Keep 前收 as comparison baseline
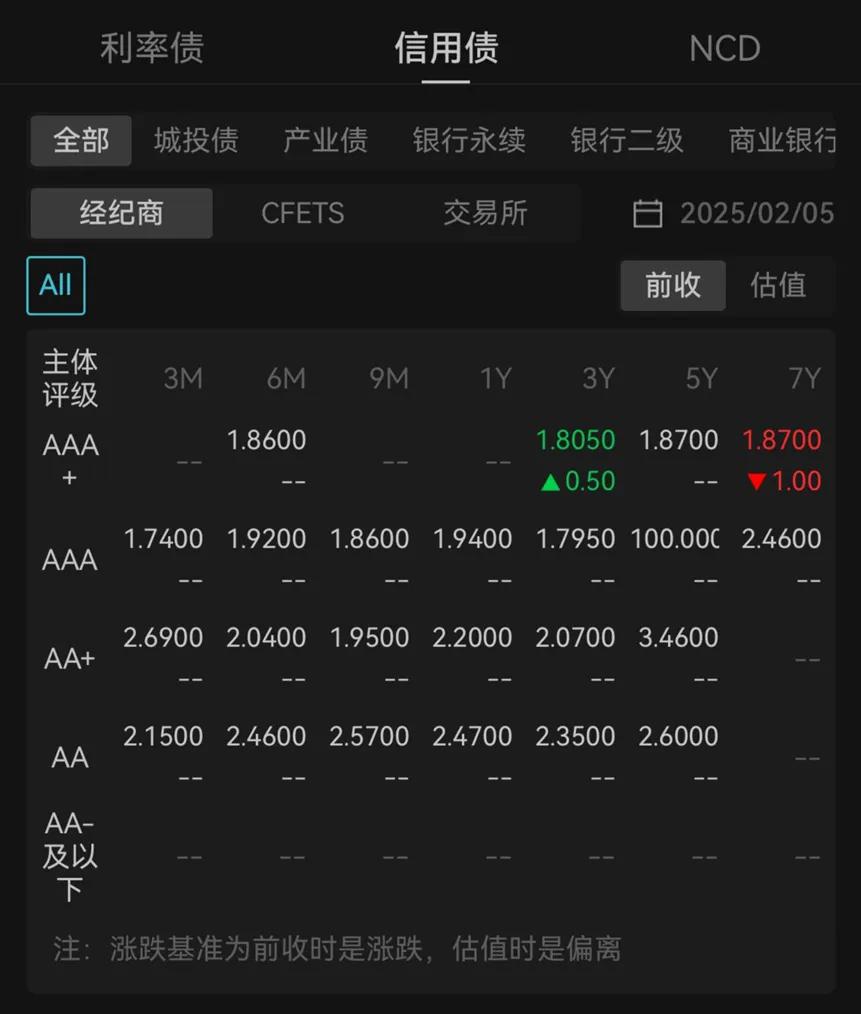The width and height of the screenshot is (861, 1014). (672, 286)
